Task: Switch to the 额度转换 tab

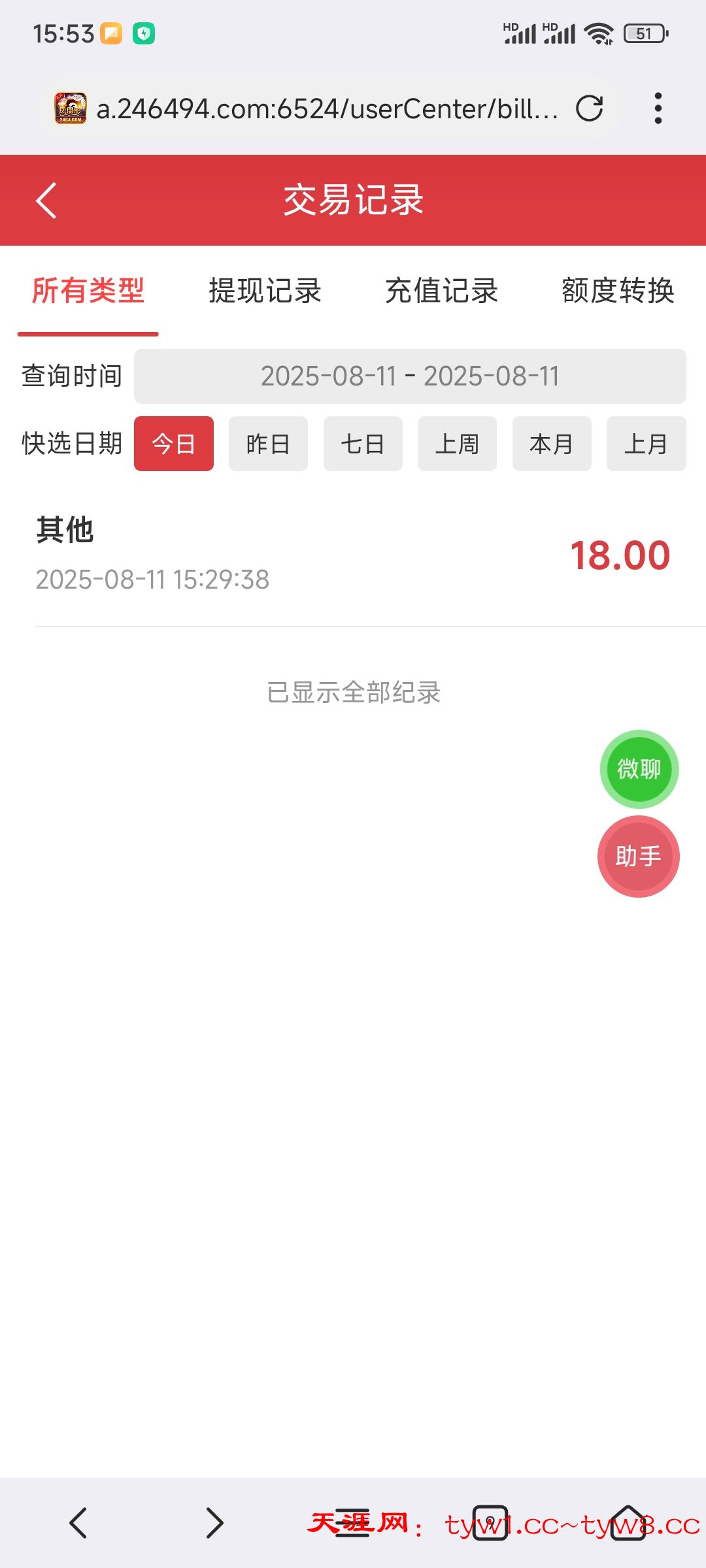Action: (x=618, y=291)
